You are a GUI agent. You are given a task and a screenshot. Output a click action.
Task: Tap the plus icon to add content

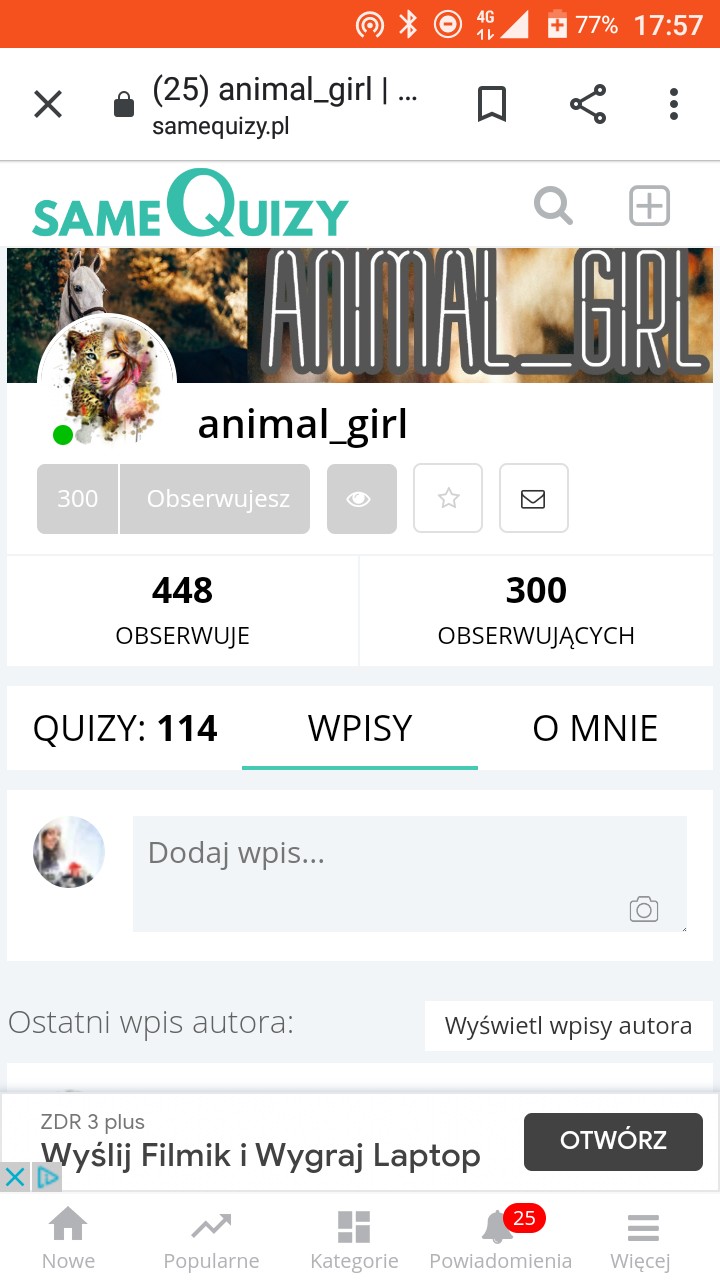pyautogui.click(x=649, y=207)
